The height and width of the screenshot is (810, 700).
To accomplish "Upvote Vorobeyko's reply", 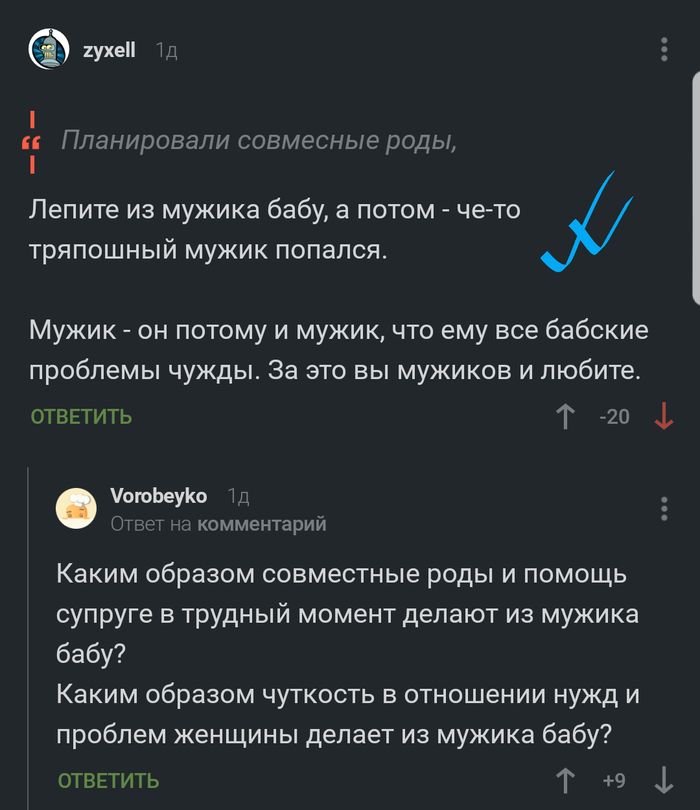I will coord(566,780).
